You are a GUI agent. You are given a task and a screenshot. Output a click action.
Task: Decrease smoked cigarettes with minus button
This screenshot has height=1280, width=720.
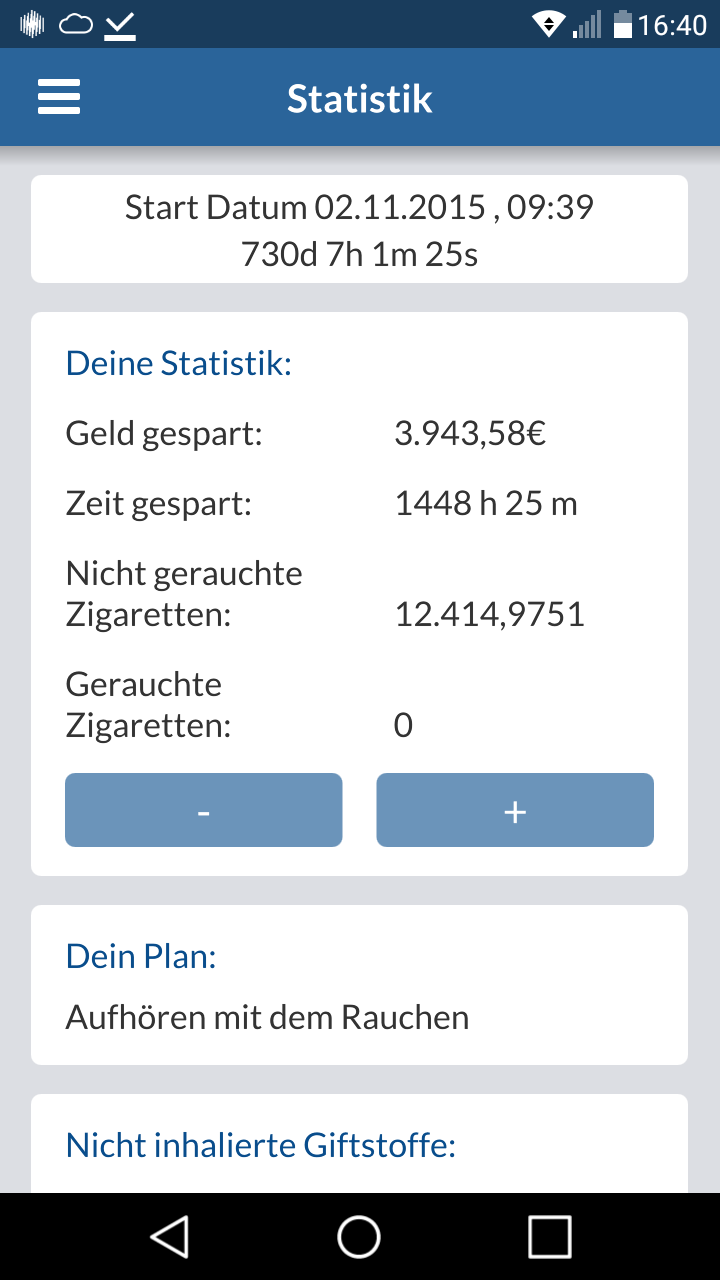(x=204, y=810)
